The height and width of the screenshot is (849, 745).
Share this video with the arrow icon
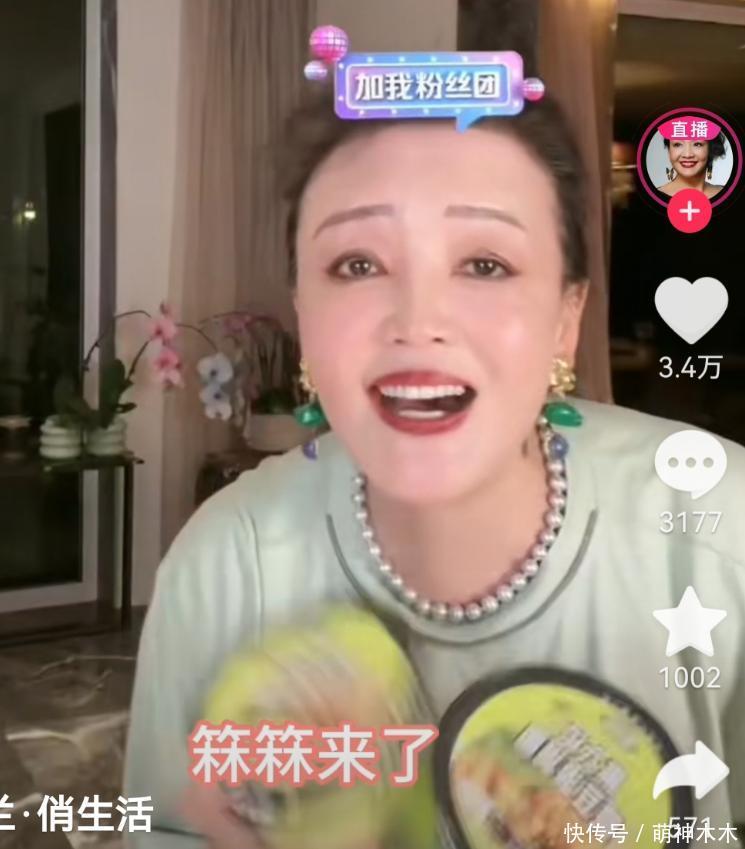692,774
